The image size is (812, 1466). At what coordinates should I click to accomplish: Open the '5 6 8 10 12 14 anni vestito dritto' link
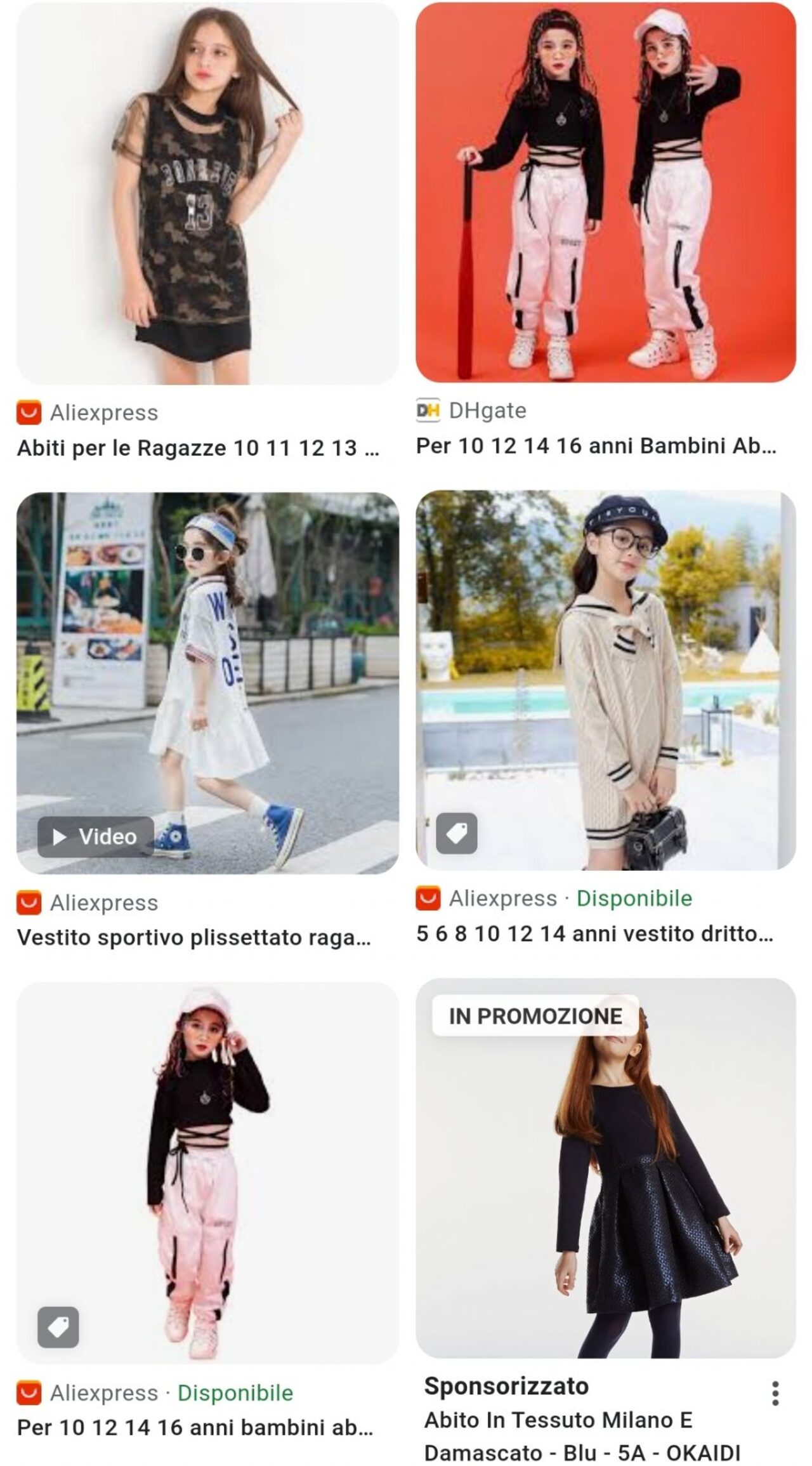(594, 934)
